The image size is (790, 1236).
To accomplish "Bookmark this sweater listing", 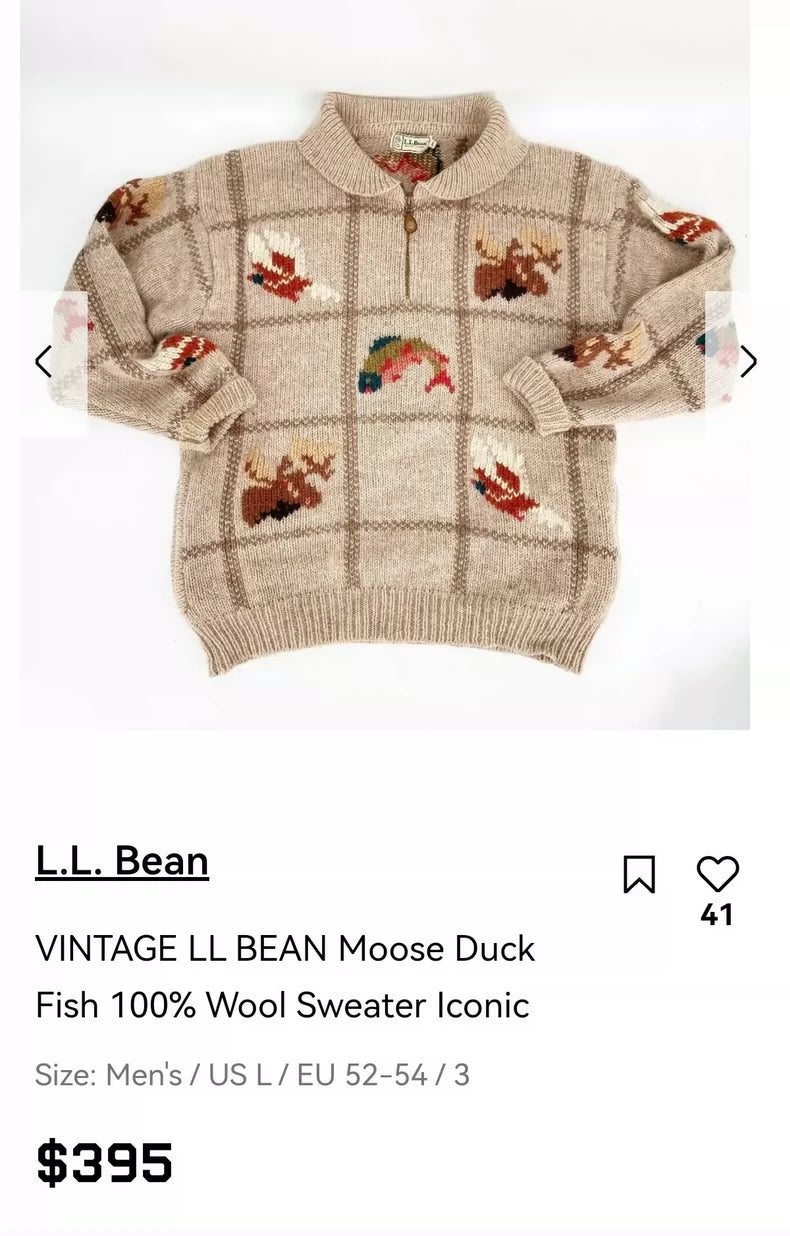I will click(639, 874).
